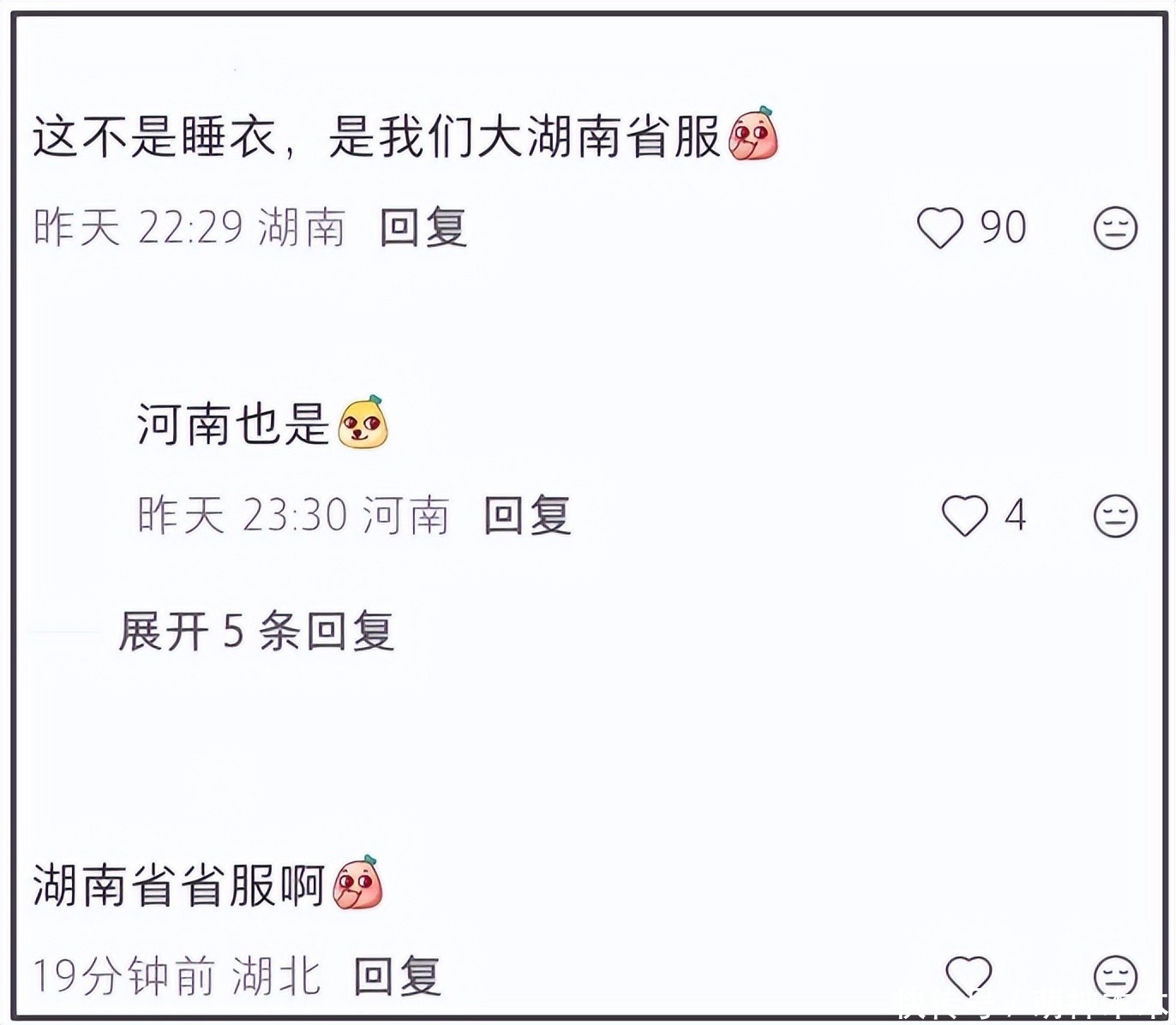Reply to the 河南也是 comment
Screen dimensions: 1176x1025
(527, 516)
